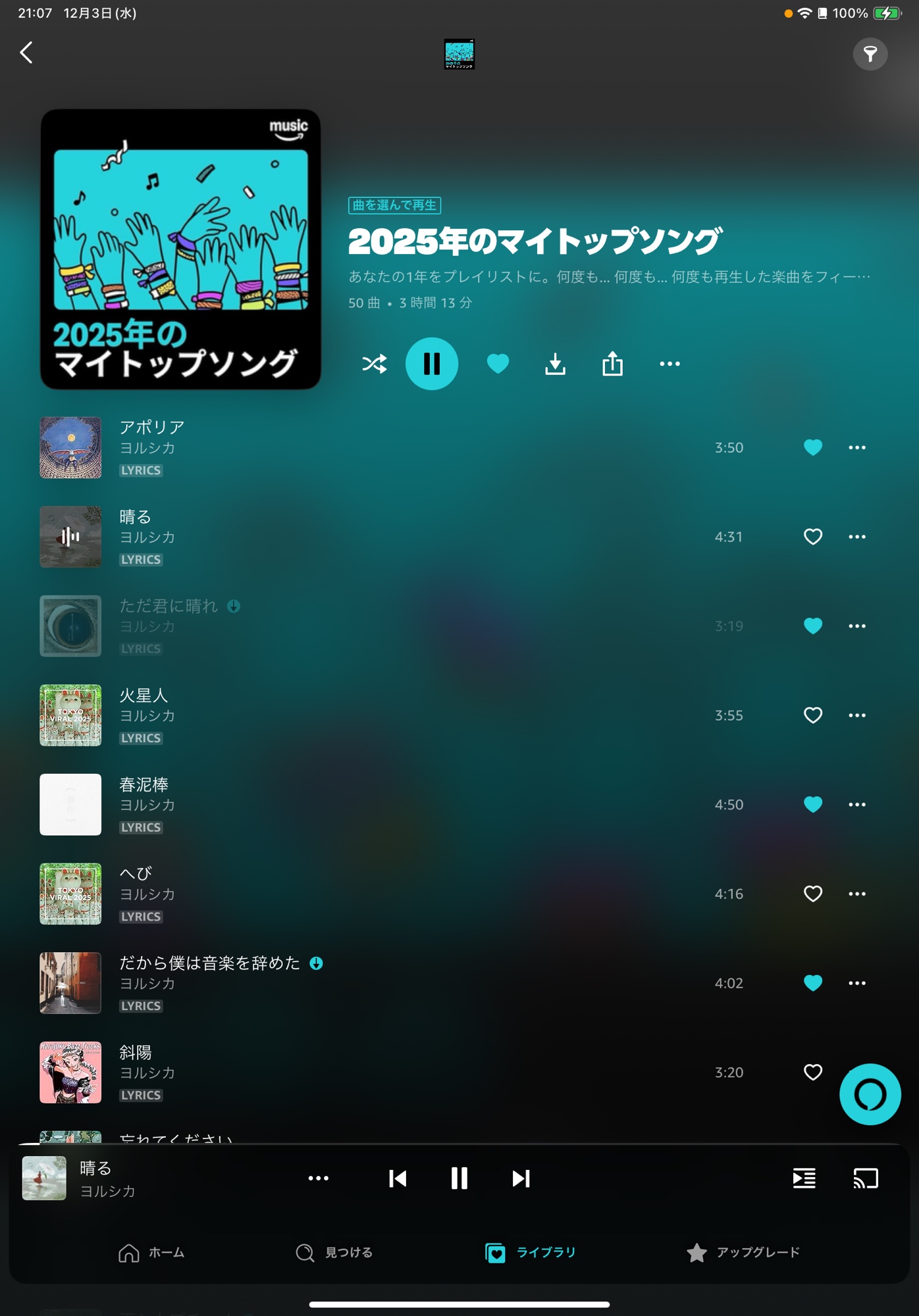
Task: Open the filter icon in the top bar
Action: pyautogui.click(x=870, y=54)
